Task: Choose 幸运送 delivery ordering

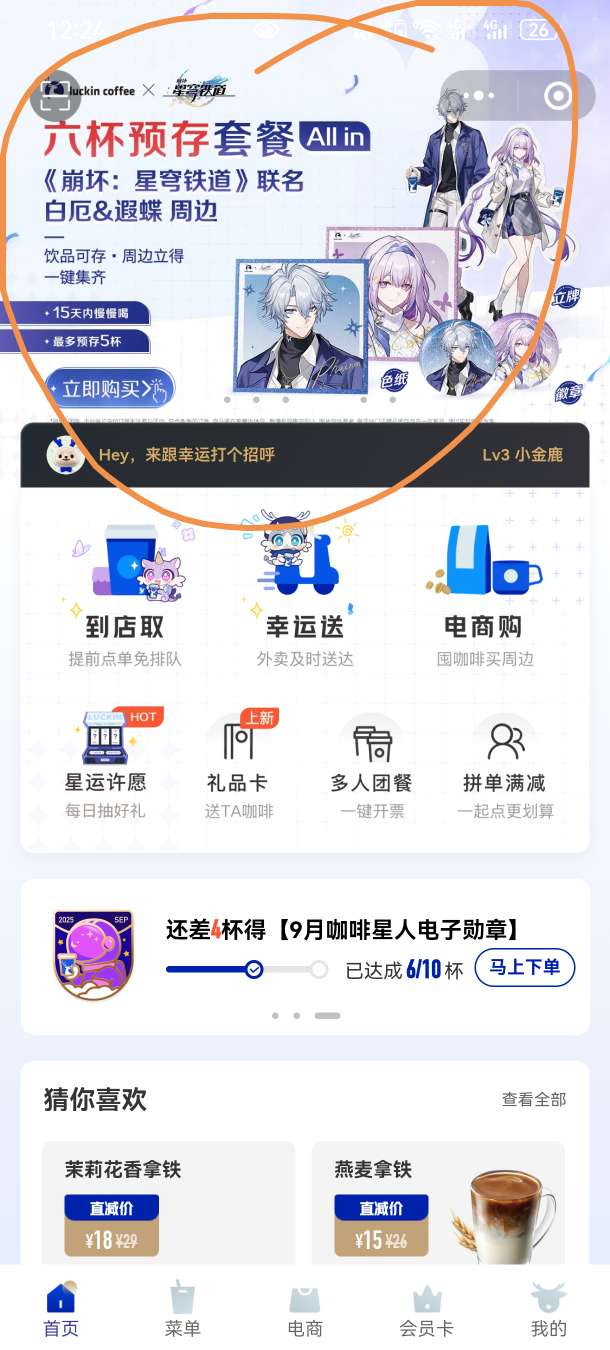Action: (304, 596)
